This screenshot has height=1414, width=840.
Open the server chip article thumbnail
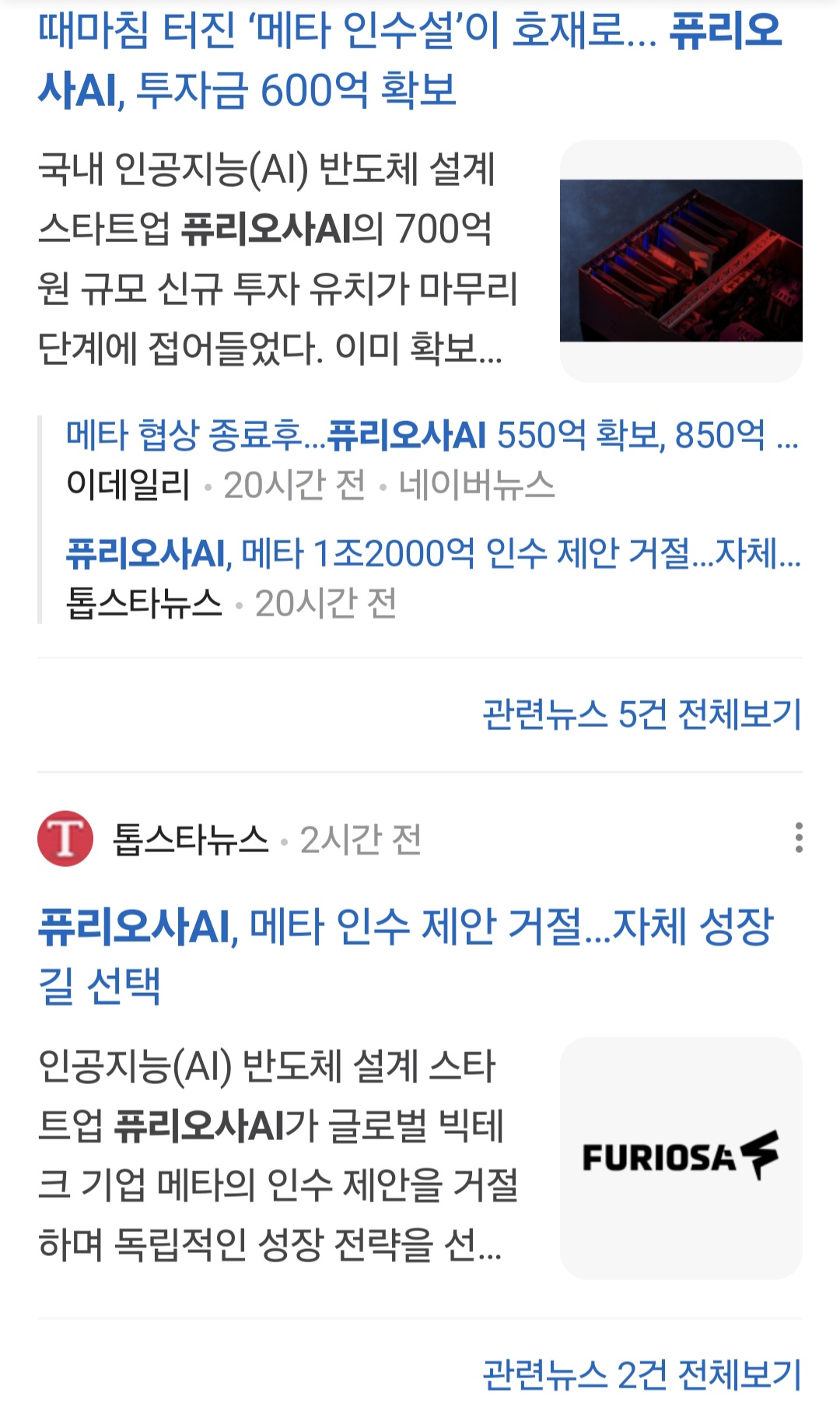point(681,261)
